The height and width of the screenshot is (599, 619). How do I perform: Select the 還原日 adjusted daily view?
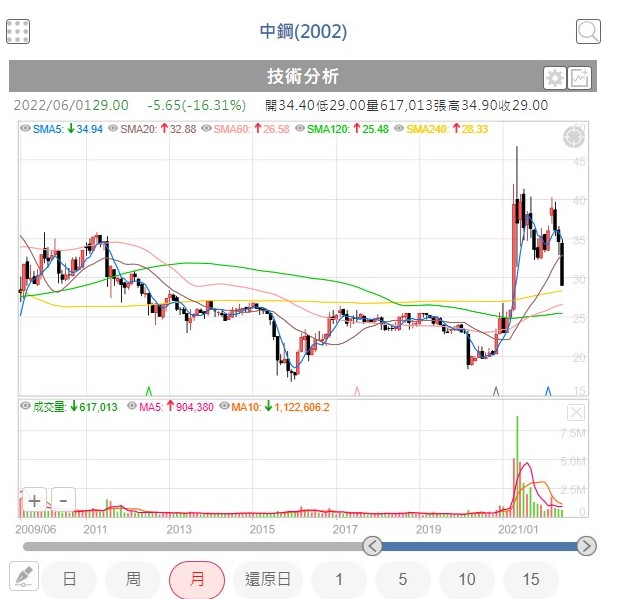(268, 579)
